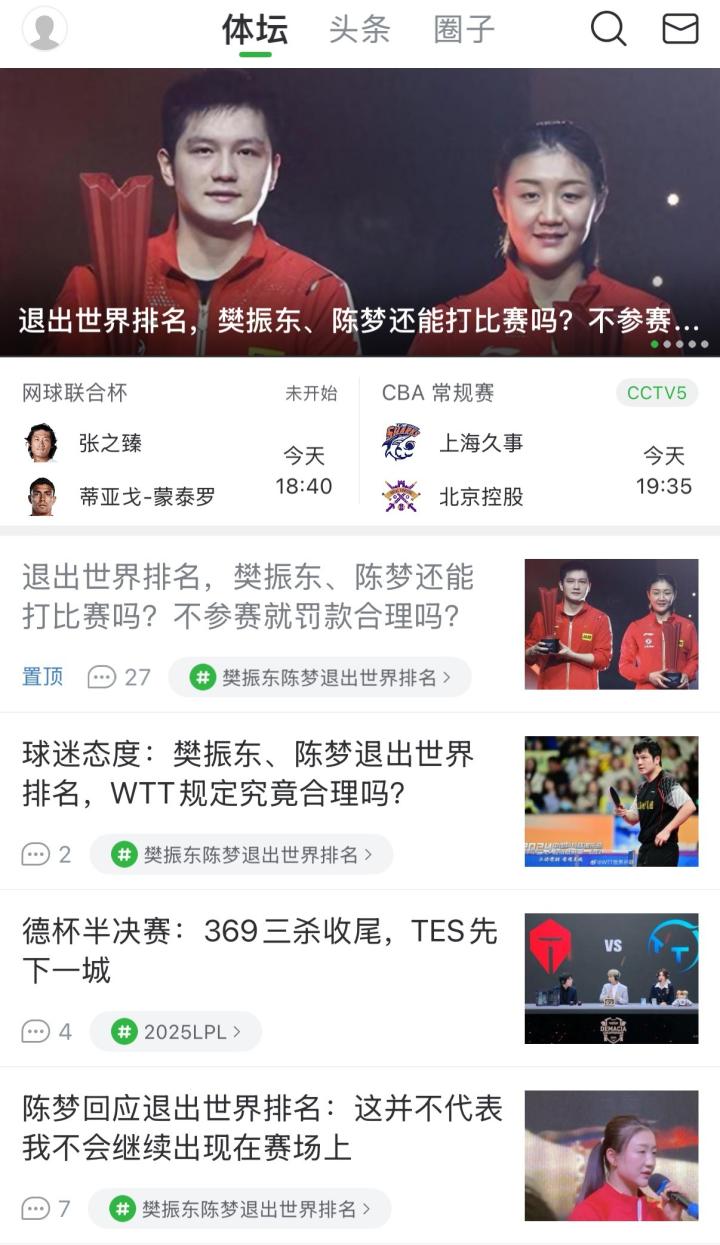Open the topic chip under 陈梦回应 article

tap(240, 1208)
